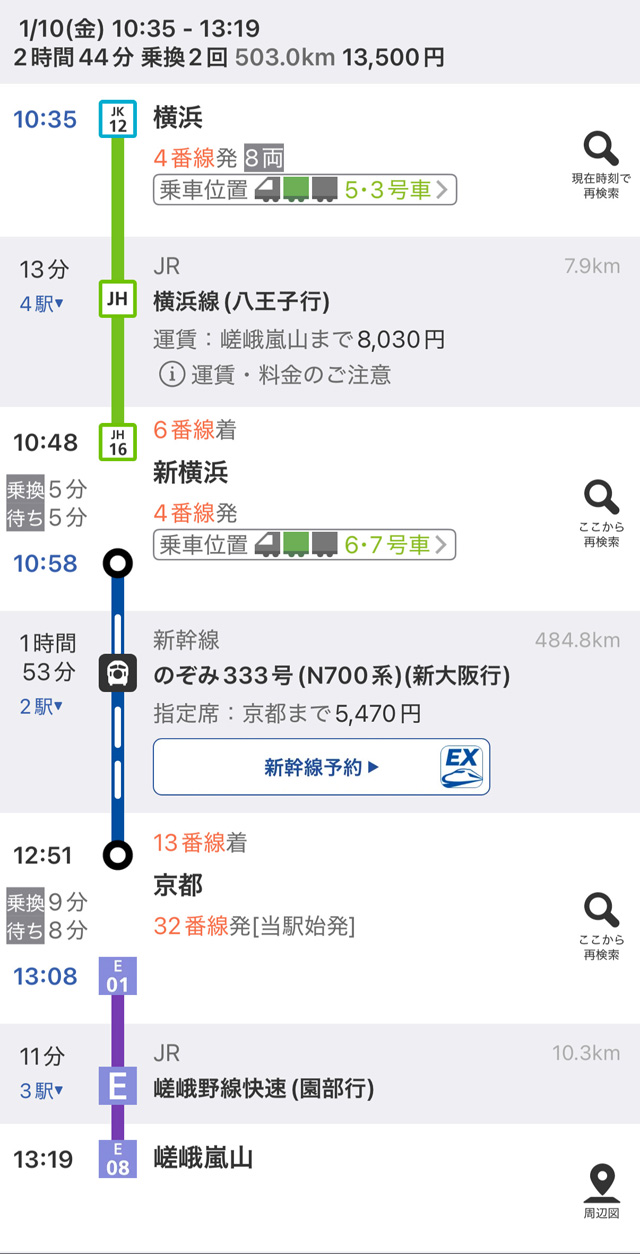Expand the 3駅 stops on 嵯峨野線快速

click(x=42, y=1090)
